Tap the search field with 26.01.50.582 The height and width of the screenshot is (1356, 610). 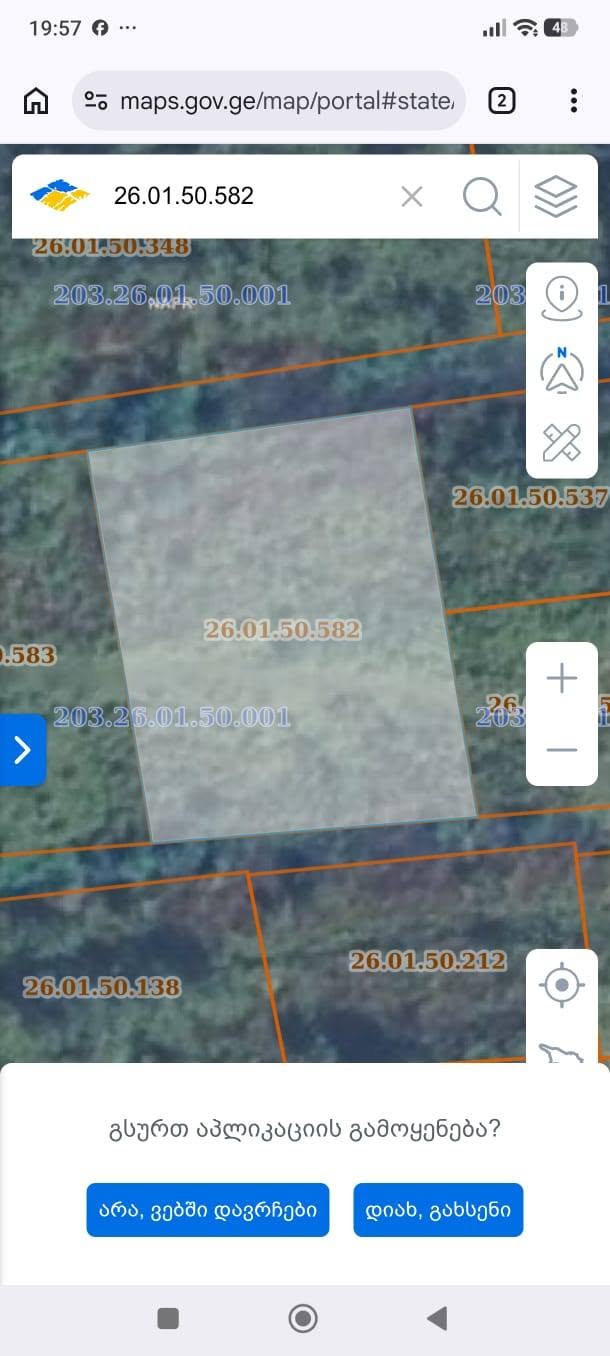pos(250,196)
